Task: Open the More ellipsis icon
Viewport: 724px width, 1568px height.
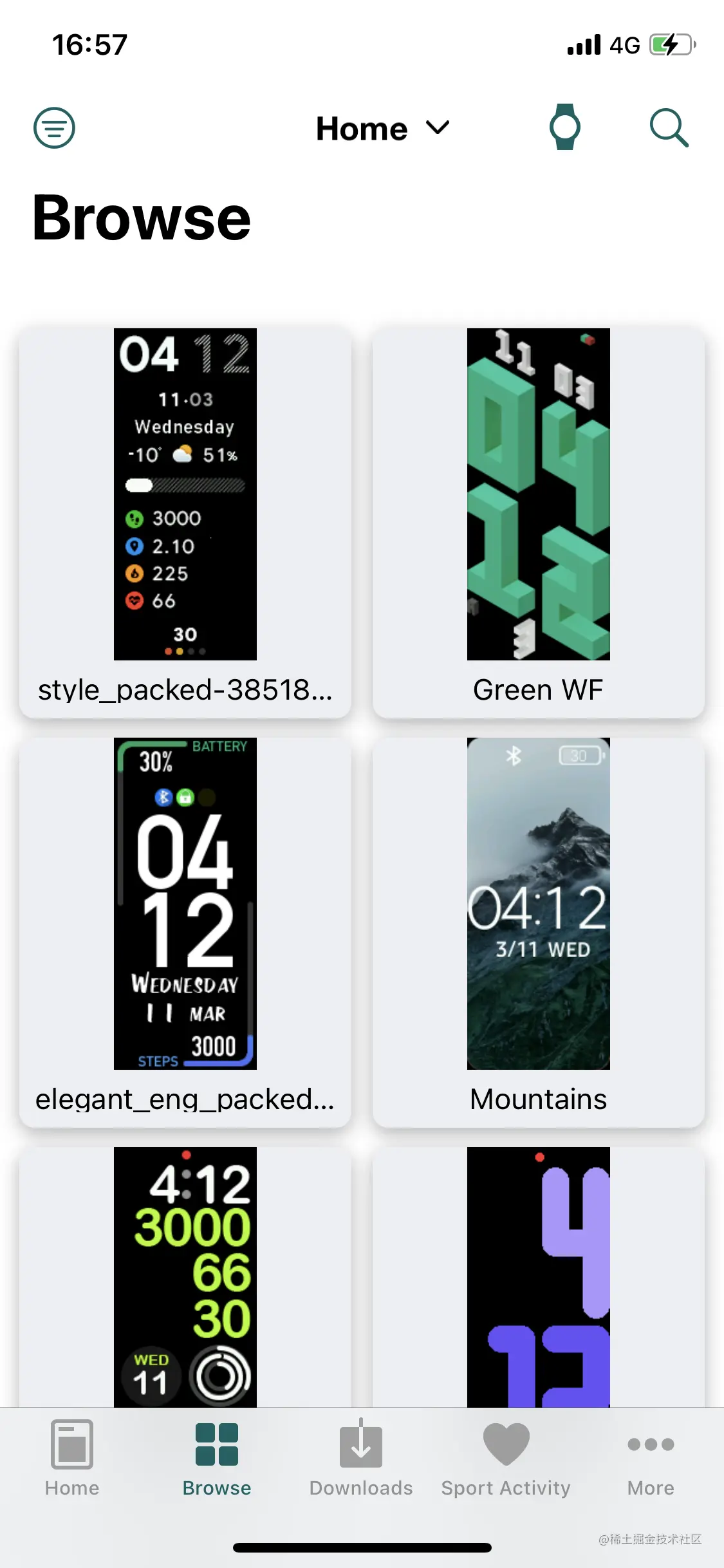Action: tap(650, 1444)
